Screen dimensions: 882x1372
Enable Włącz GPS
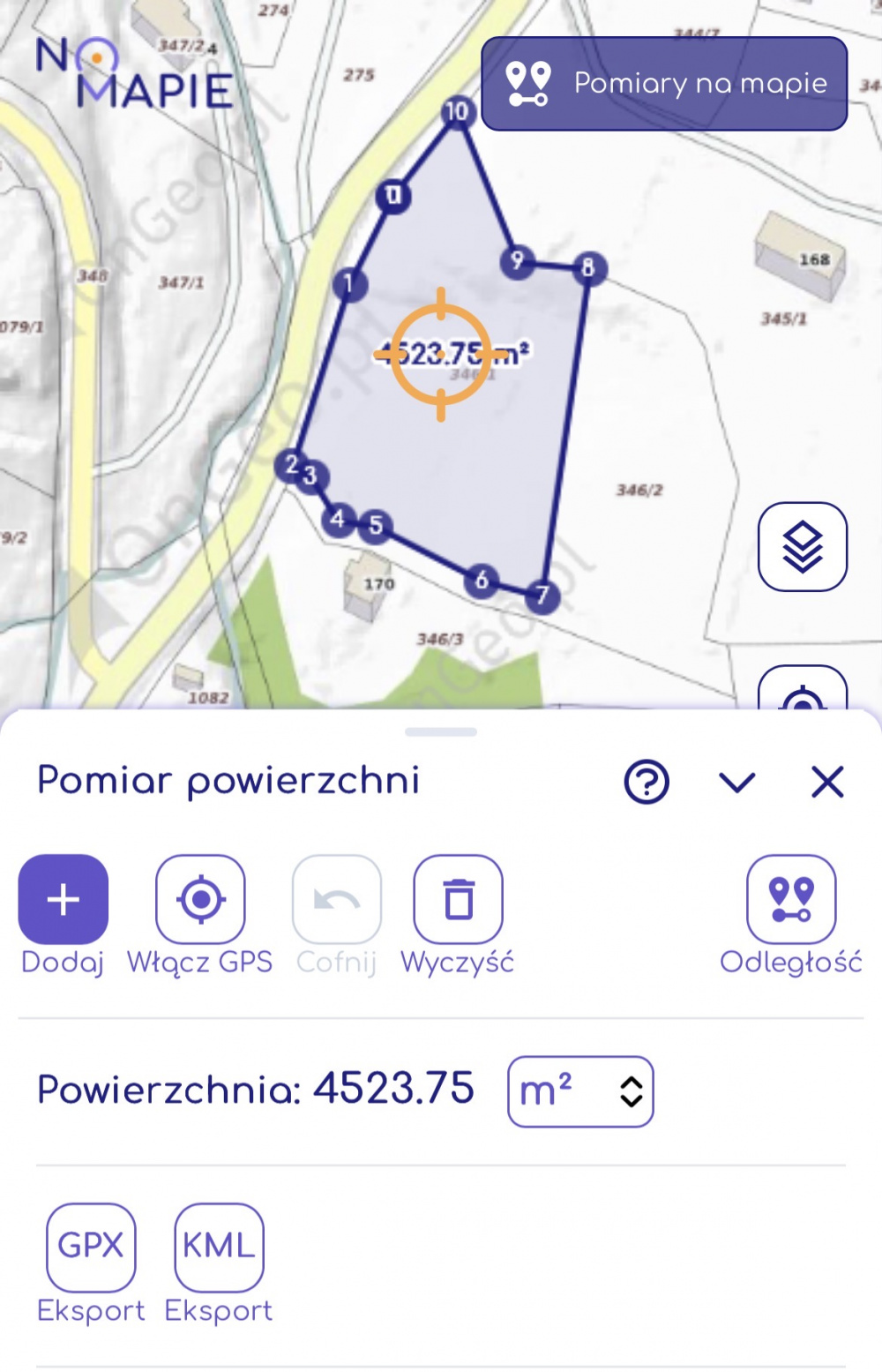(x=200, y=900)
